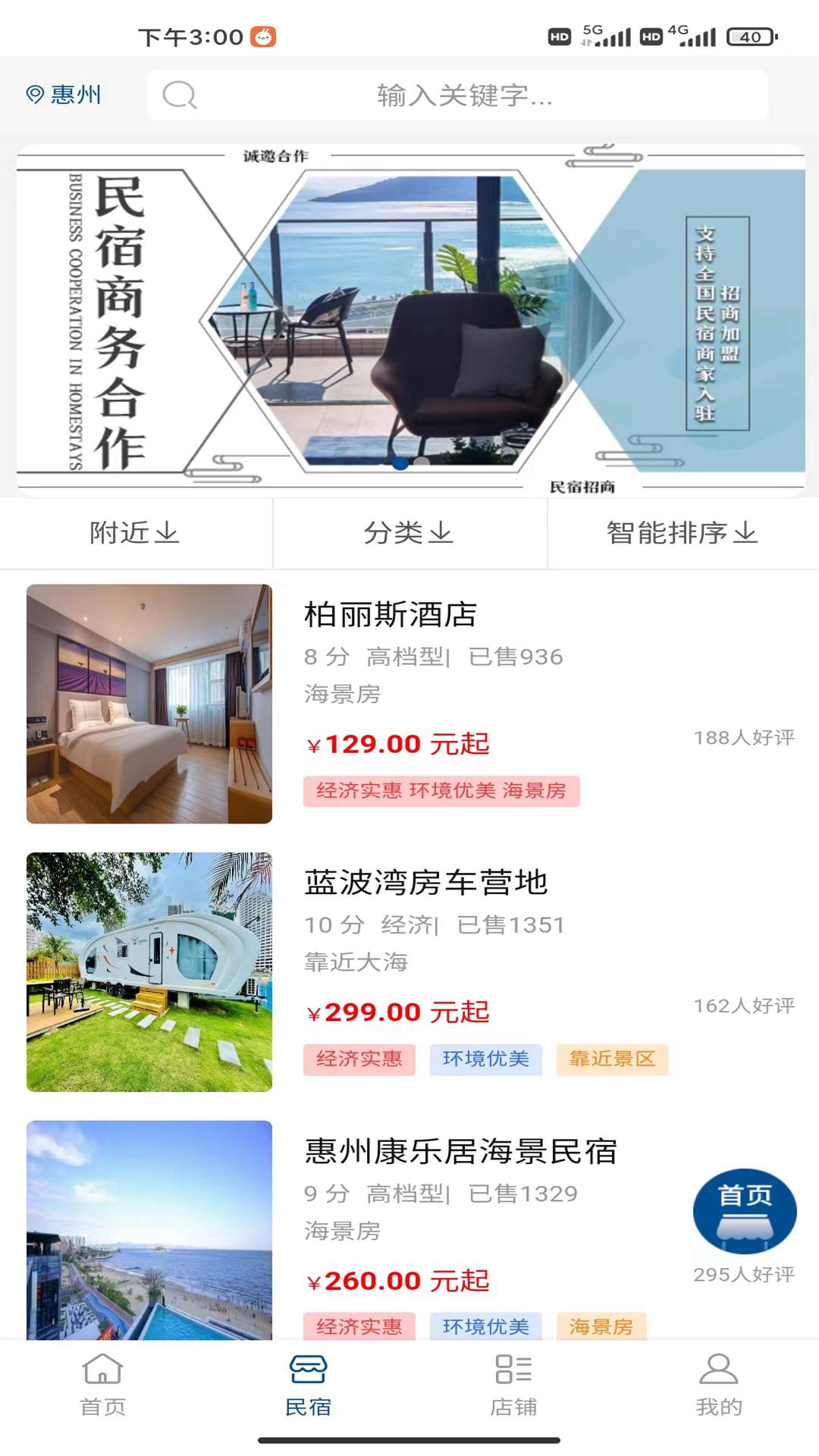Image resolution: width=819 pixels, height=1456 pixels.
Task: Click the 店铺 grid icon
Action: 512,1370
